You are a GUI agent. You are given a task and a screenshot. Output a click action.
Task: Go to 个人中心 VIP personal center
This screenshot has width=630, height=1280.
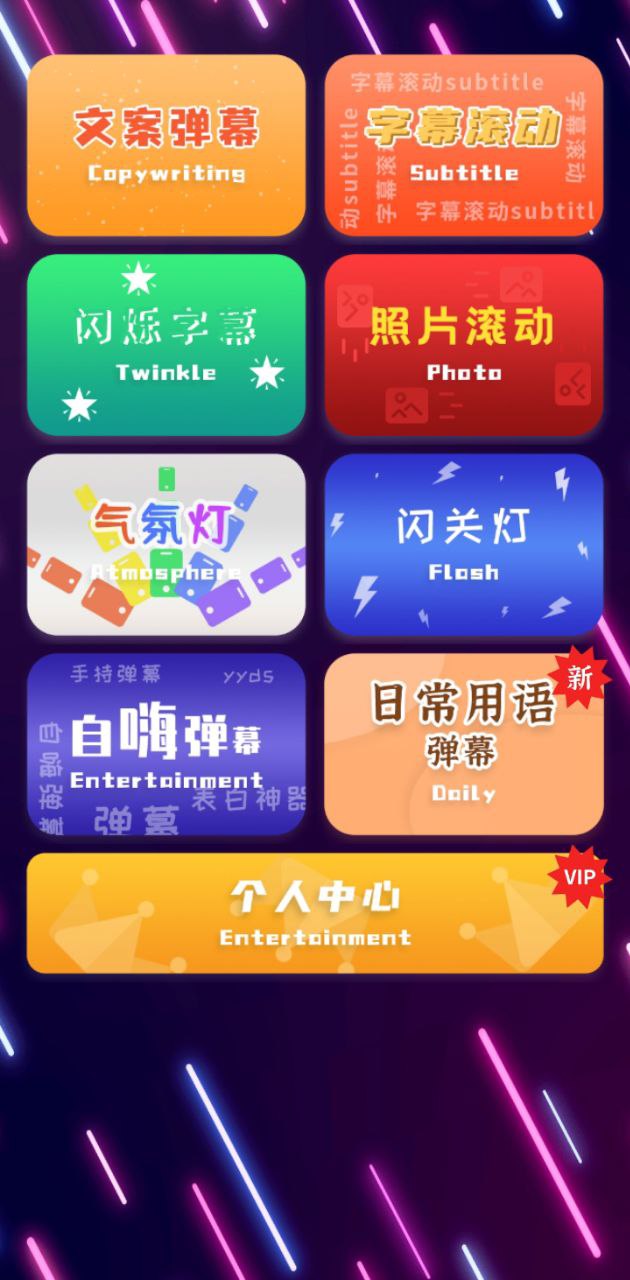[x=315, y=913]
